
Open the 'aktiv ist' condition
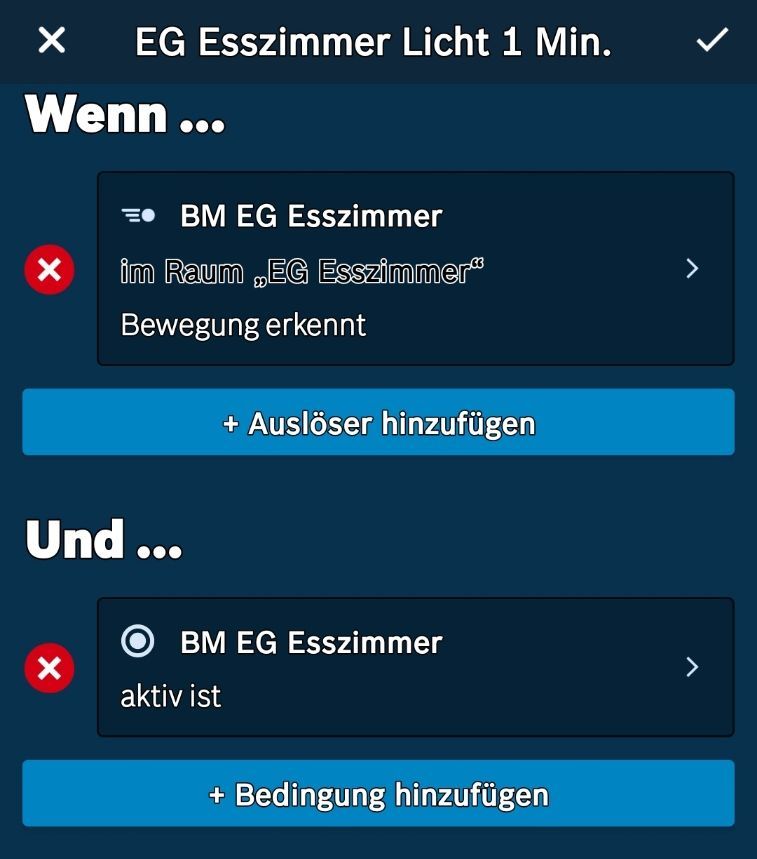415,667
